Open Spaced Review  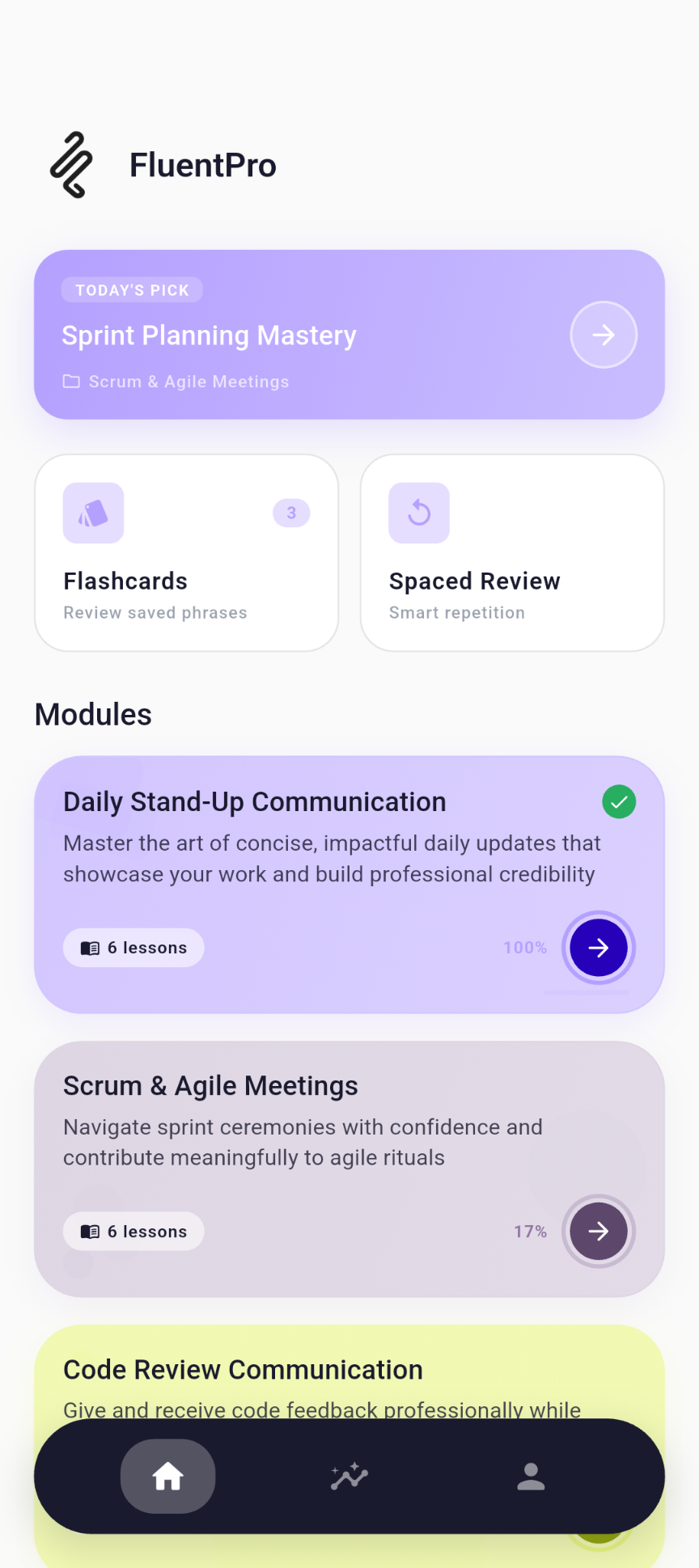point(511,553)
